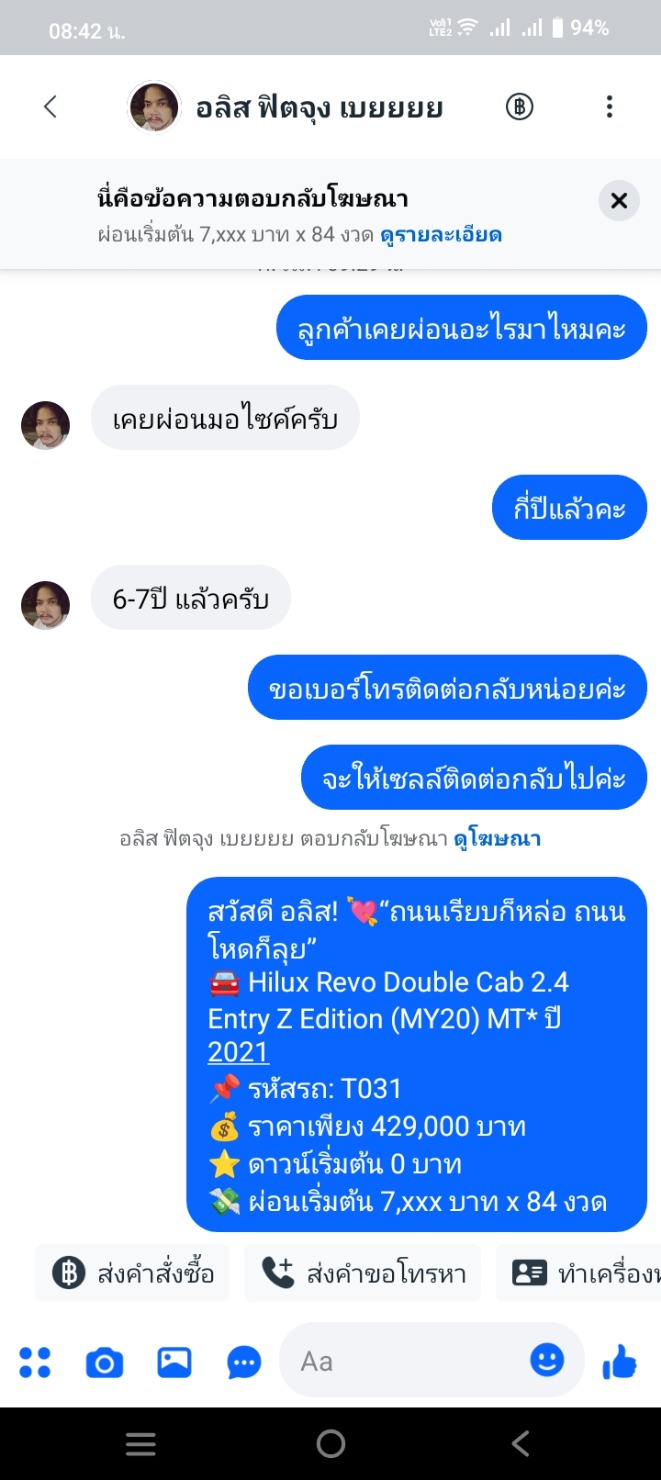Open saved replies chat bubble icon
661x1480 pixels.
click(x=244, y=1361)
